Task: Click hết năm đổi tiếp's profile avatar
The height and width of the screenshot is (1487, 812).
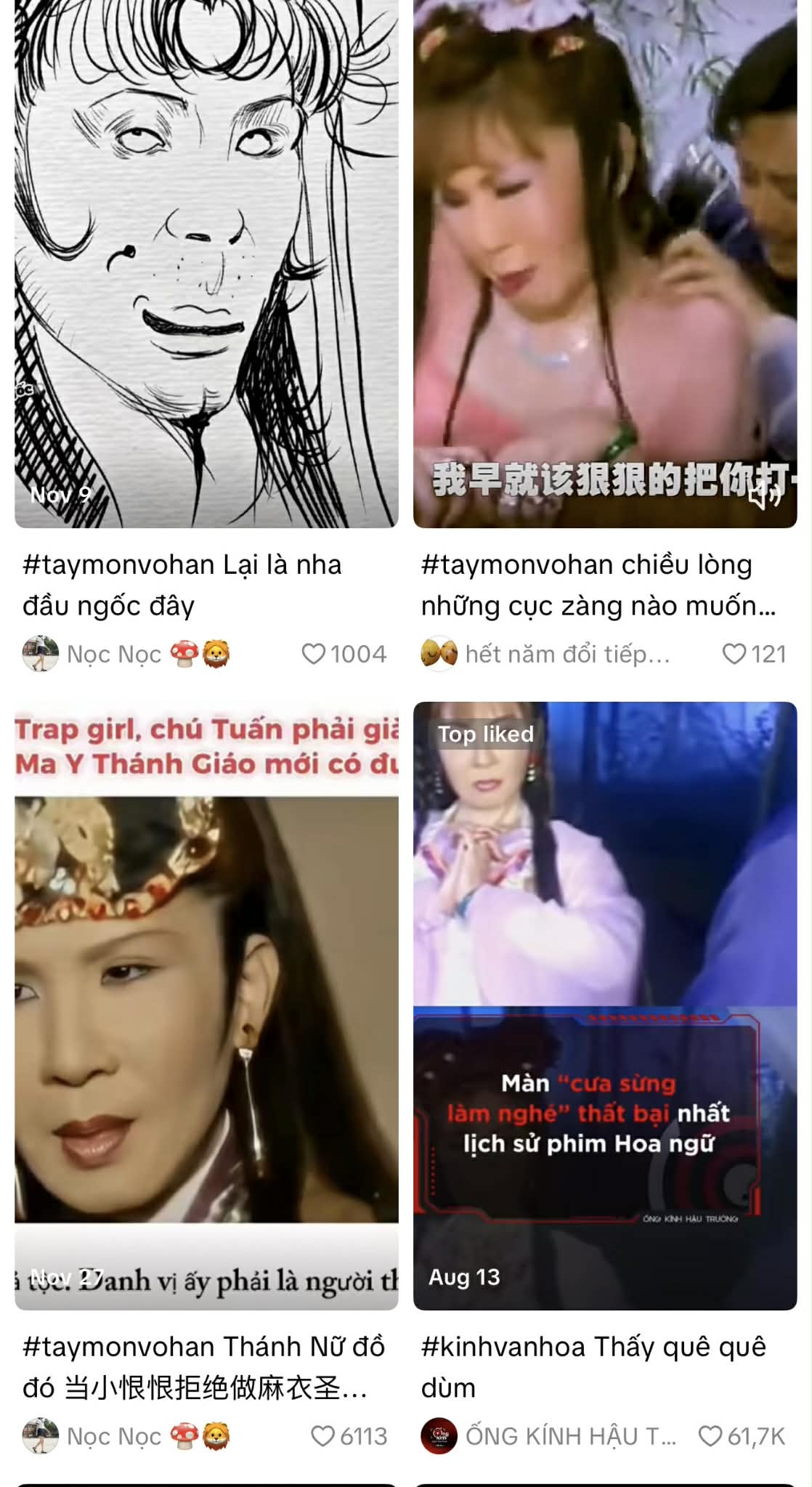Action: pos(439,653)
